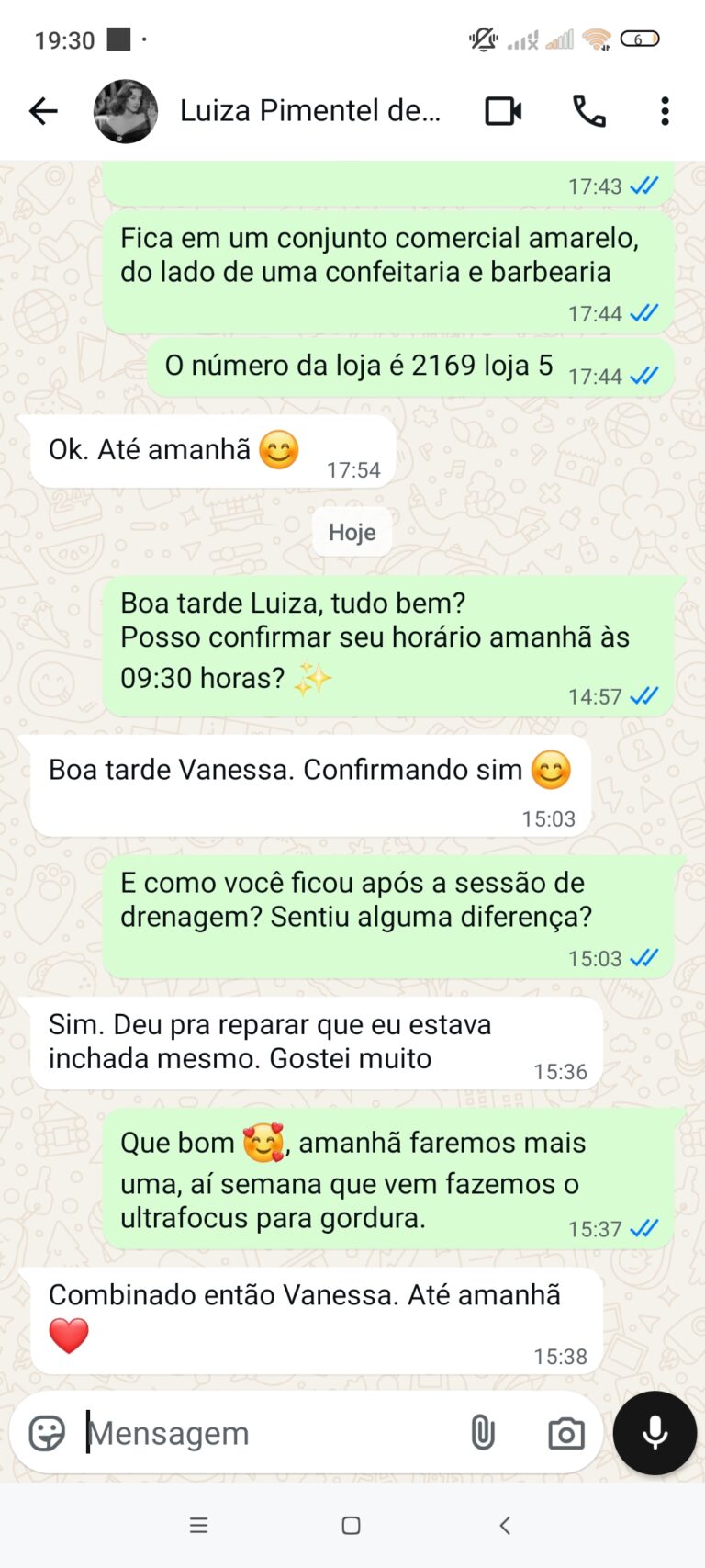Open recent apps with the navigation button
Viewport: 705px width, 1568px height.
coord(198,1525)
